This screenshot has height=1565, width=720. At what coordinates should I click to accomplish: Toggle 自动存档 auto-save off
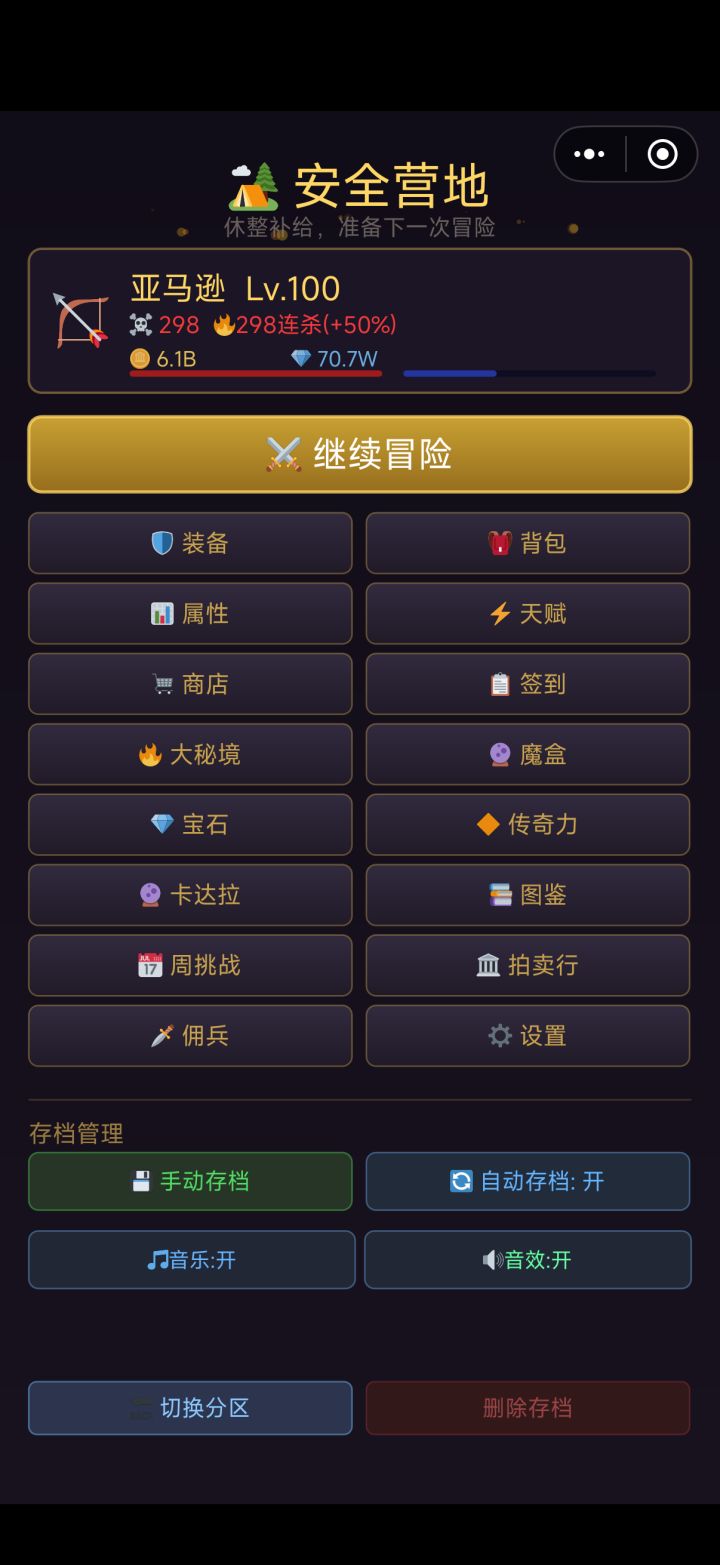tap(528, 1181)
